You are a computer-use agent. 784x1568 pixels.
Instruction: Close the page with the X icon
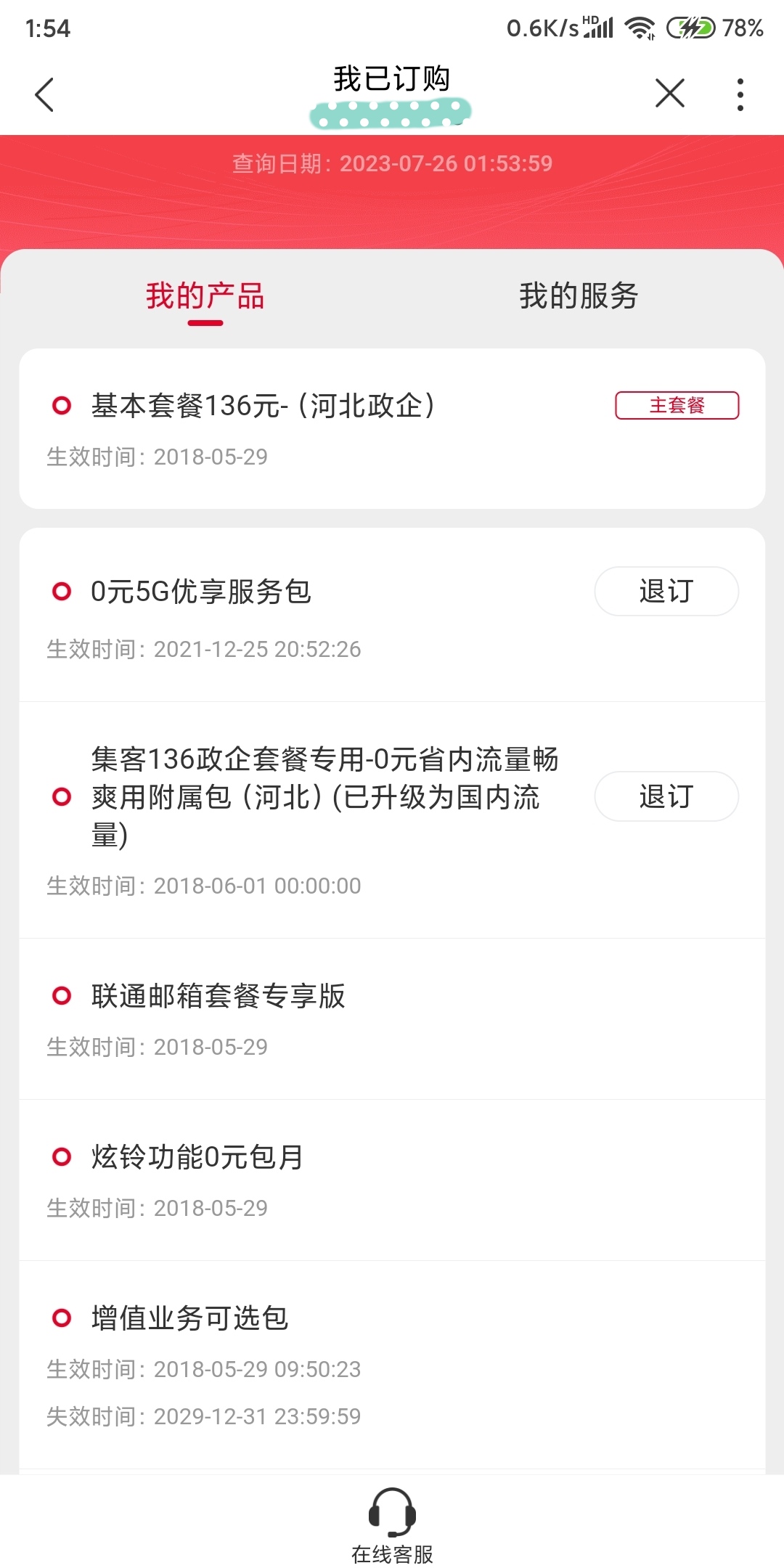click(669, 94)
